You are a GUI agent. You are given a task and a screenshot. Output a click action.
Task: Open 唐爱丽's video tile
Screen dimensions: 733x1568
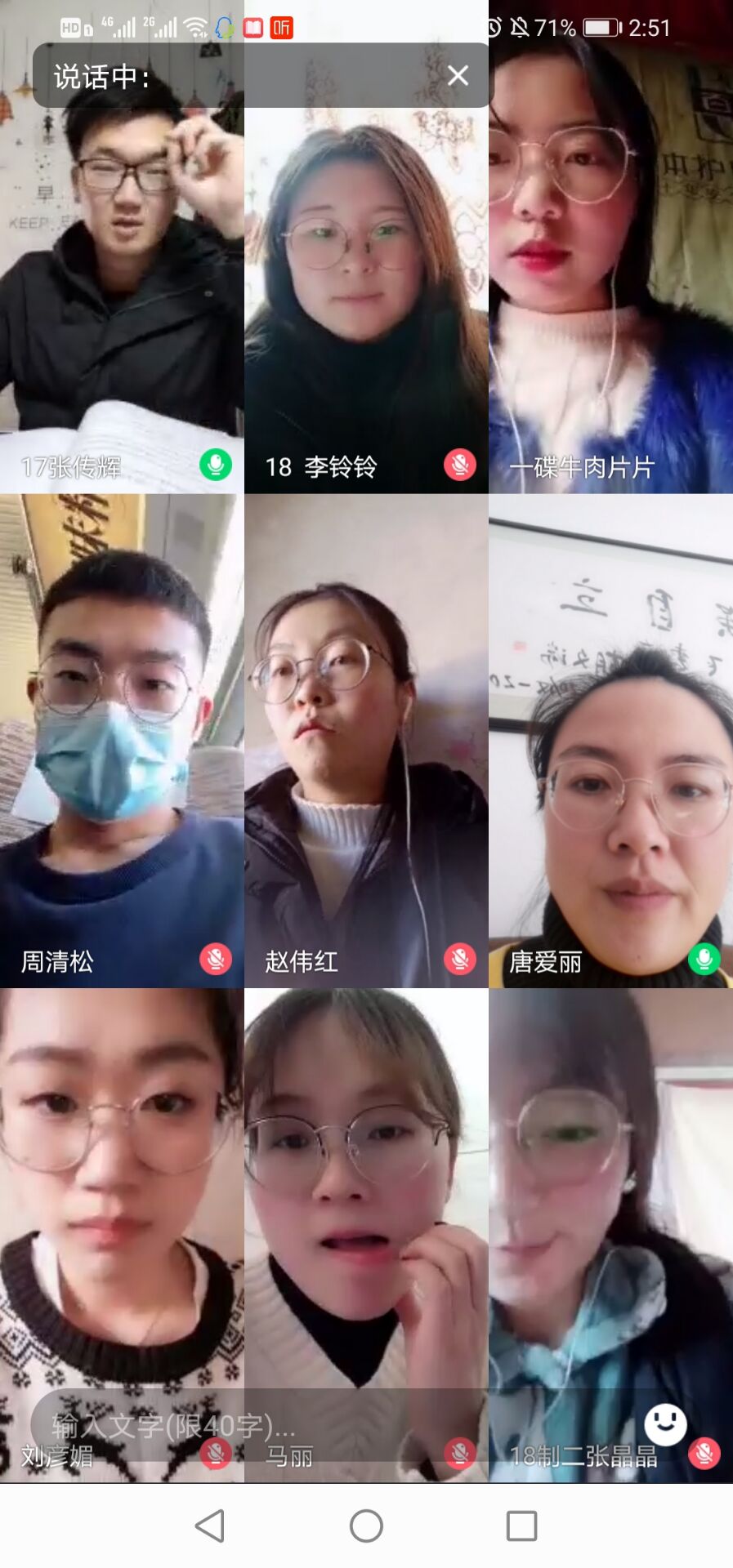pos(610,735)
